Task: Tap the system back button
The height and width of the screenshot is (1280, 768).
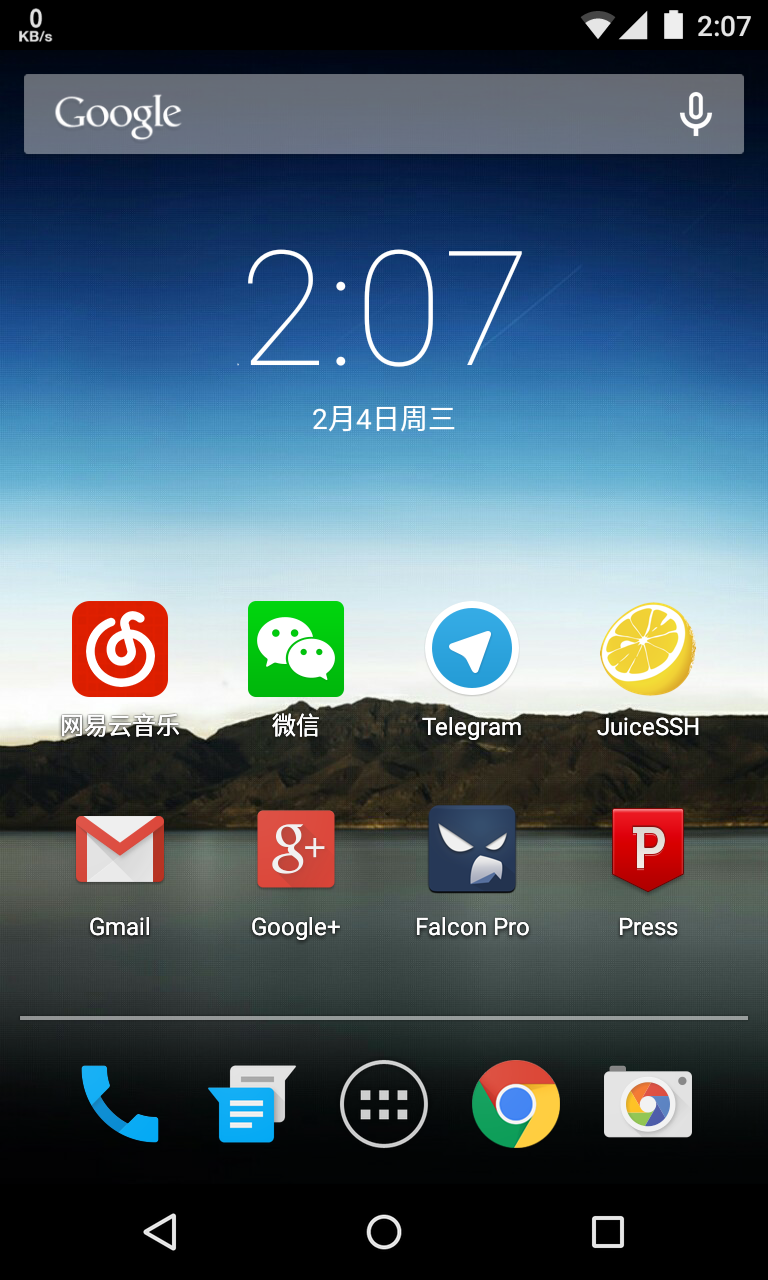Action: coord(160,1232)
